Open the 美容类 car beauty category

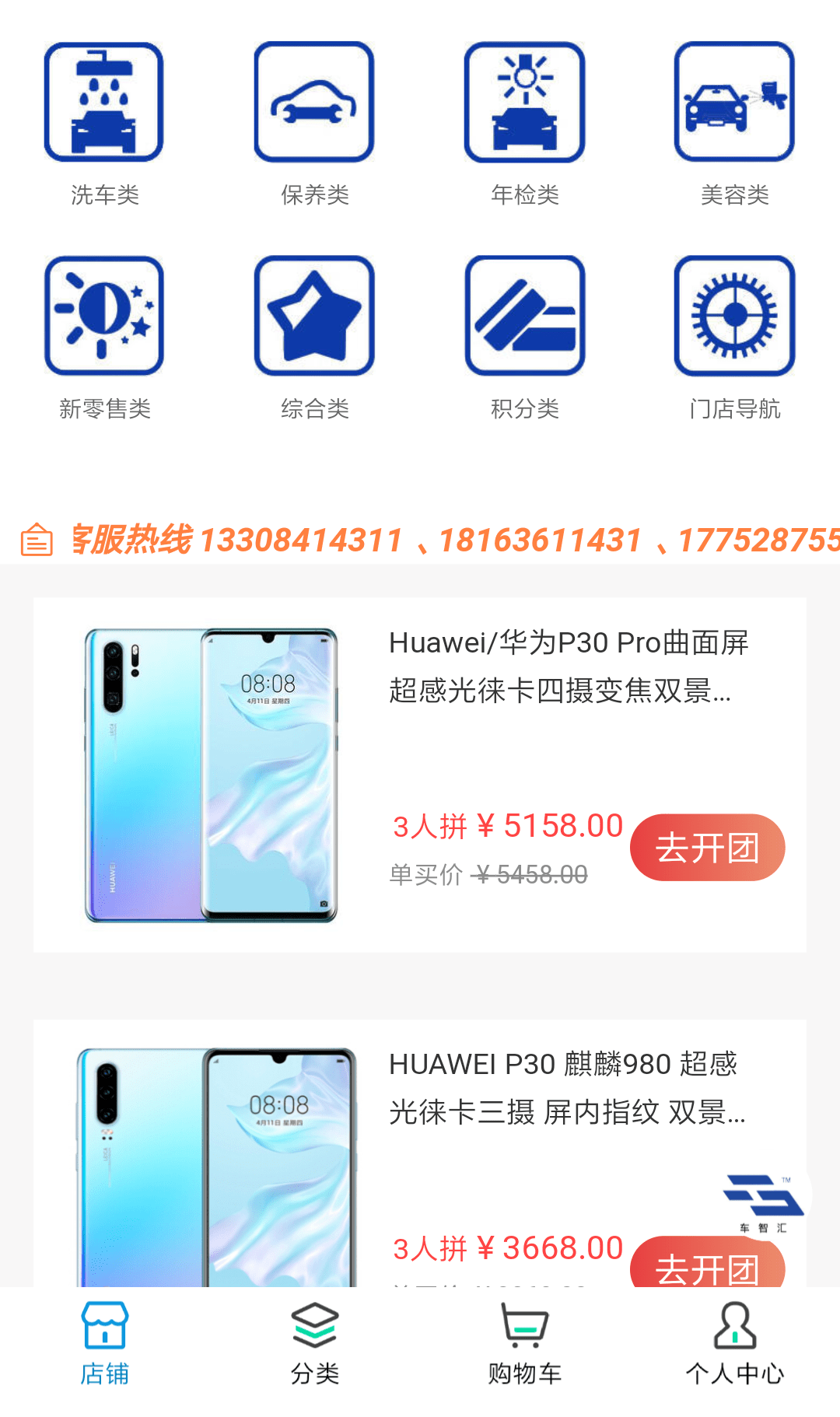(734, 123)
